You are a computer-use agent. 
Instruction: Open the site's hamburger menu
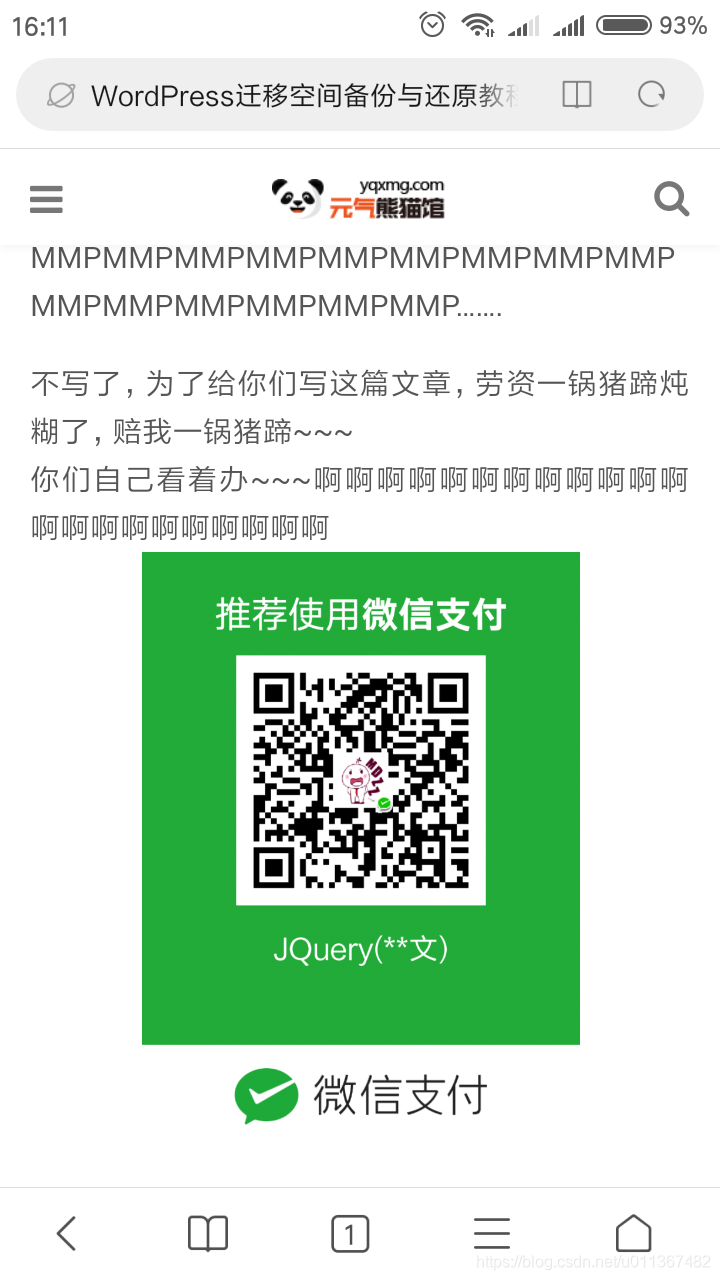[46, 199]
